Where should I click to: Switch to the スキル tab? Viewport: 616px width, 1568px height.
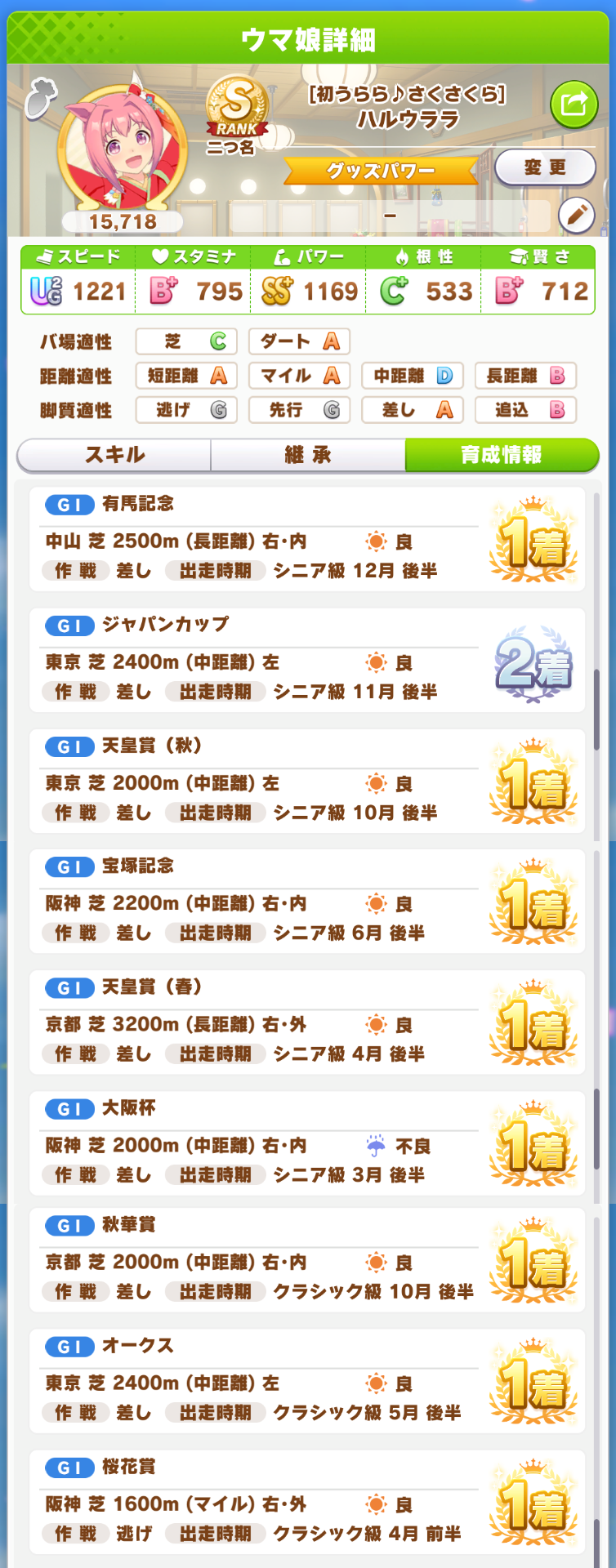pyautogui.click(x=114, y=455)
